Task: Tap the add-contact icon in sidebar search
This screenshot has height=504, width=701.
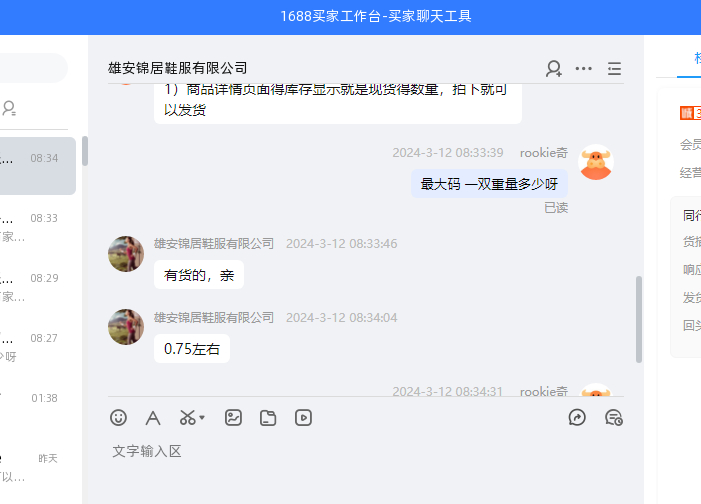Action: point(9,108)
